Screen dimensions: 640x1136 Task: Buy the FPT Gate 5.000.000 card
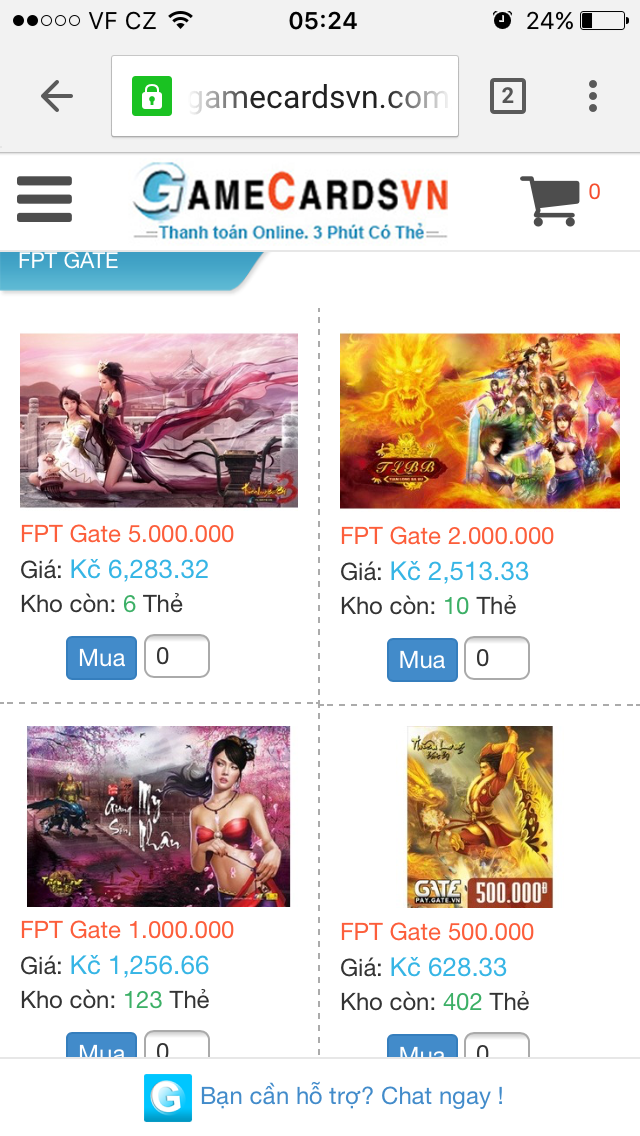tap(102, 657)
